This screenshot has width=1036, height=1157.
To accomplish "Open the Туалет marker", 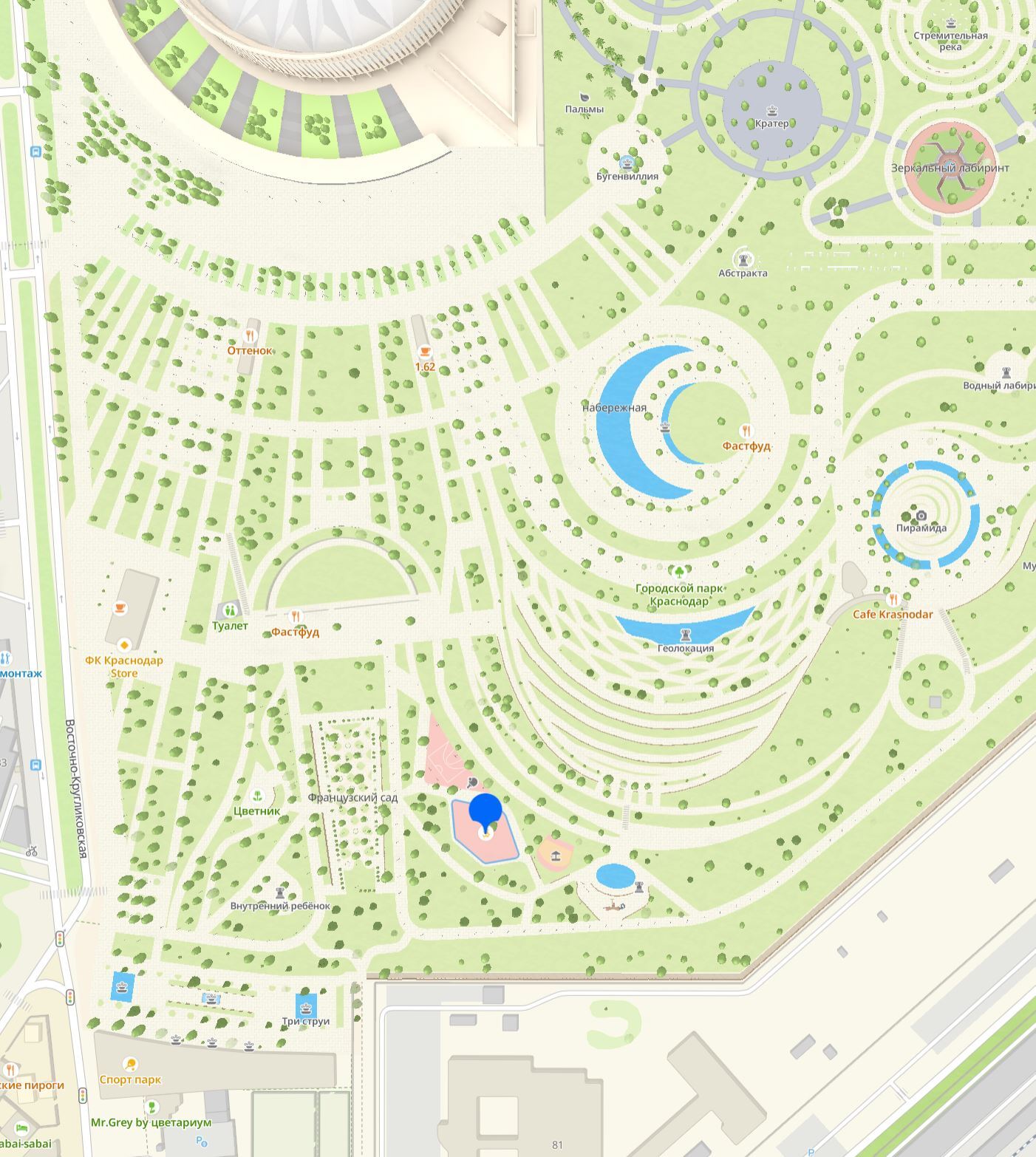I will [230, 611].
